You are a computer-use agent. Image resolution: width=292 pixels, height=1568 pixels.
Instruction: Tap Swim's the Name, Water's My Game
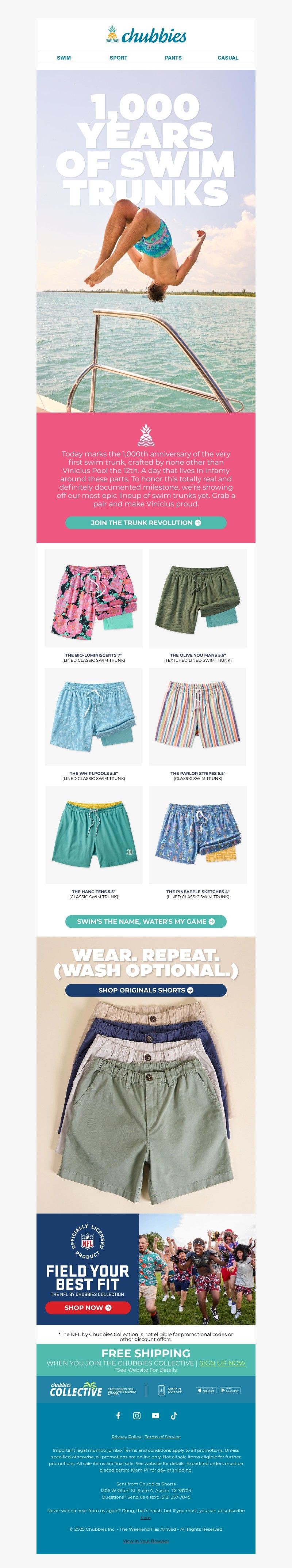146,922
